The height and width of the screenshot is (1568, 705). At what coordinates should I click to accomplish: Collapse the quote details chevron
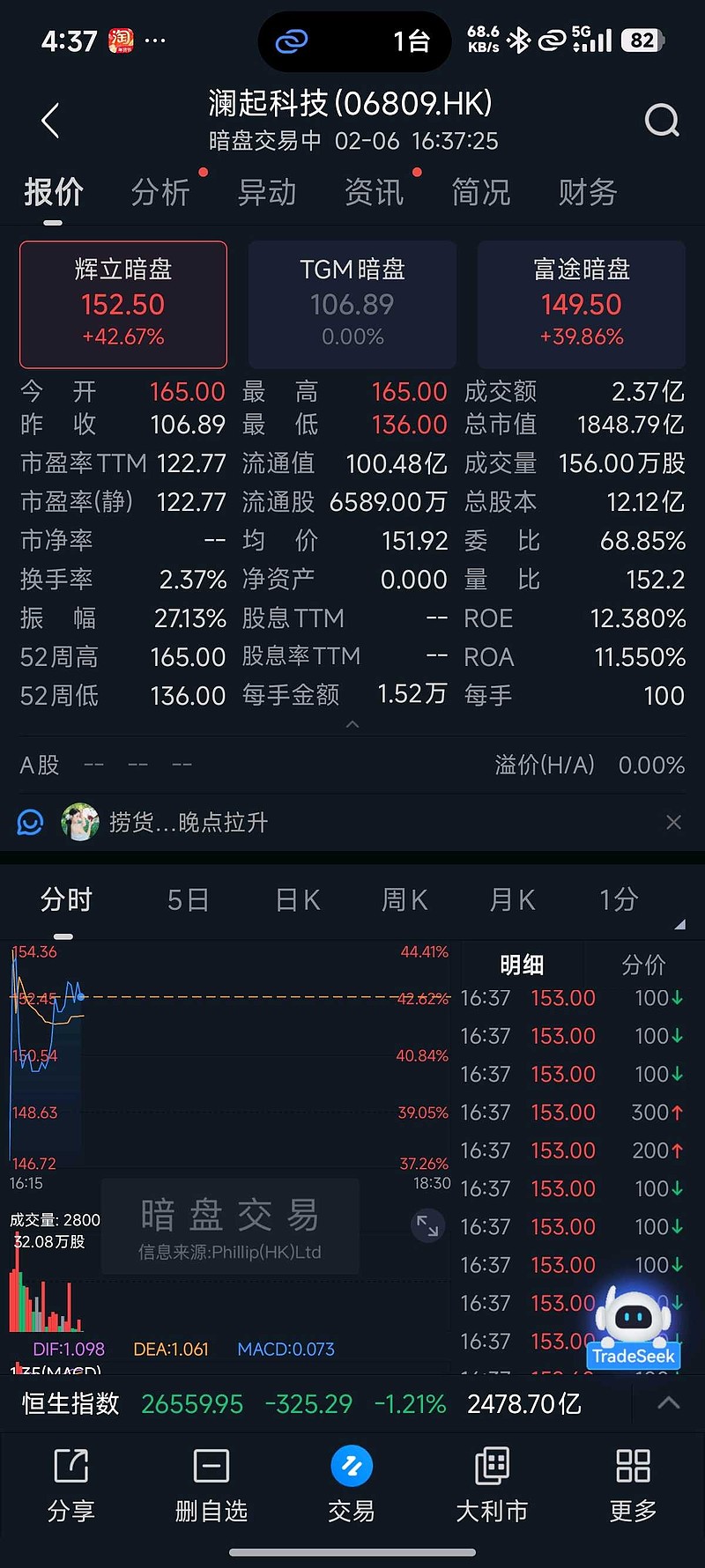tap(352, 724)
